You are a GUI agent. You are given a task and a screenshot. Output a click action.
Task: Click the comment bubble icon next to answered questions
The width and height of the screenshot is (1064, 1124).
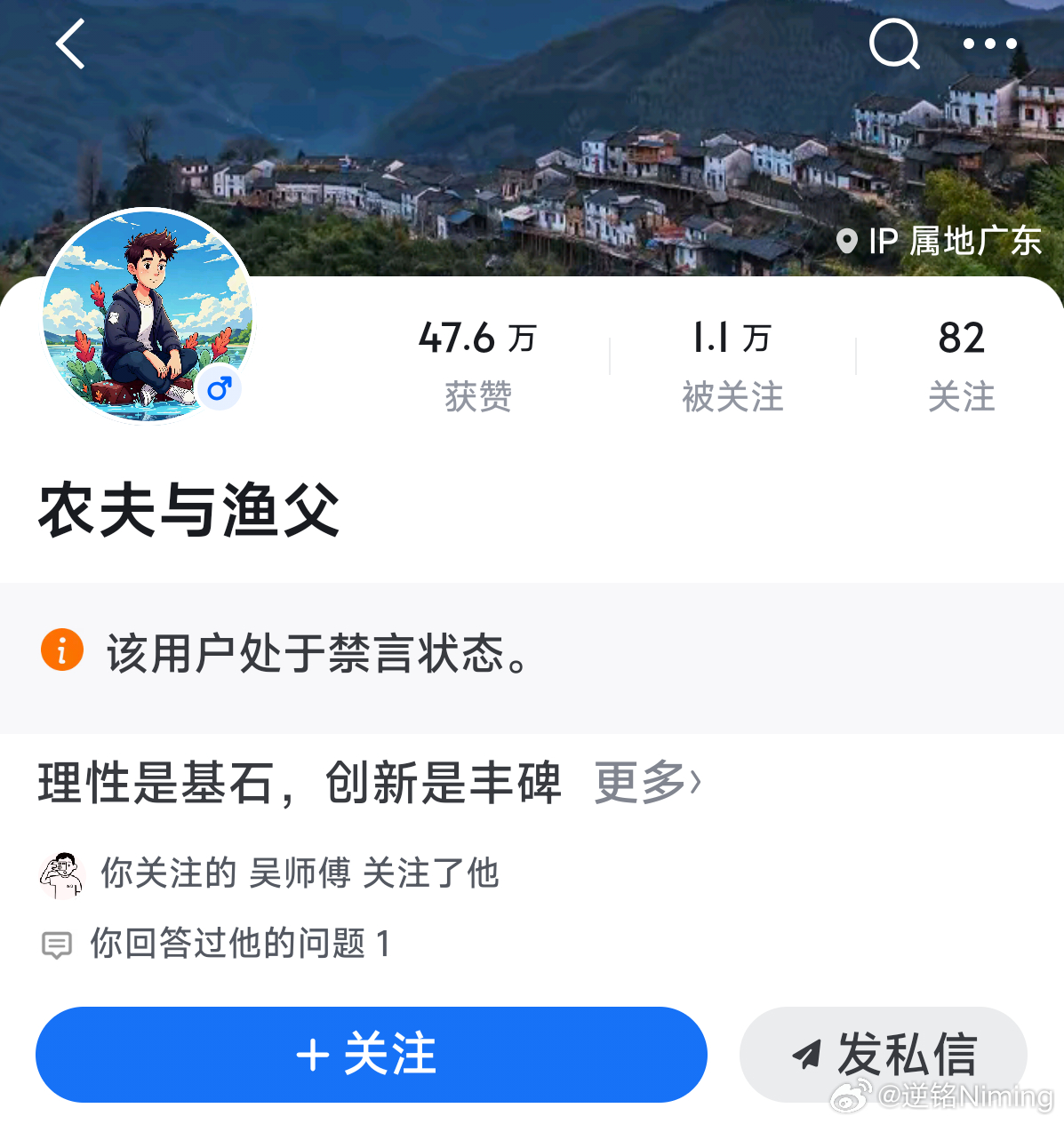[x=56, y=945]
